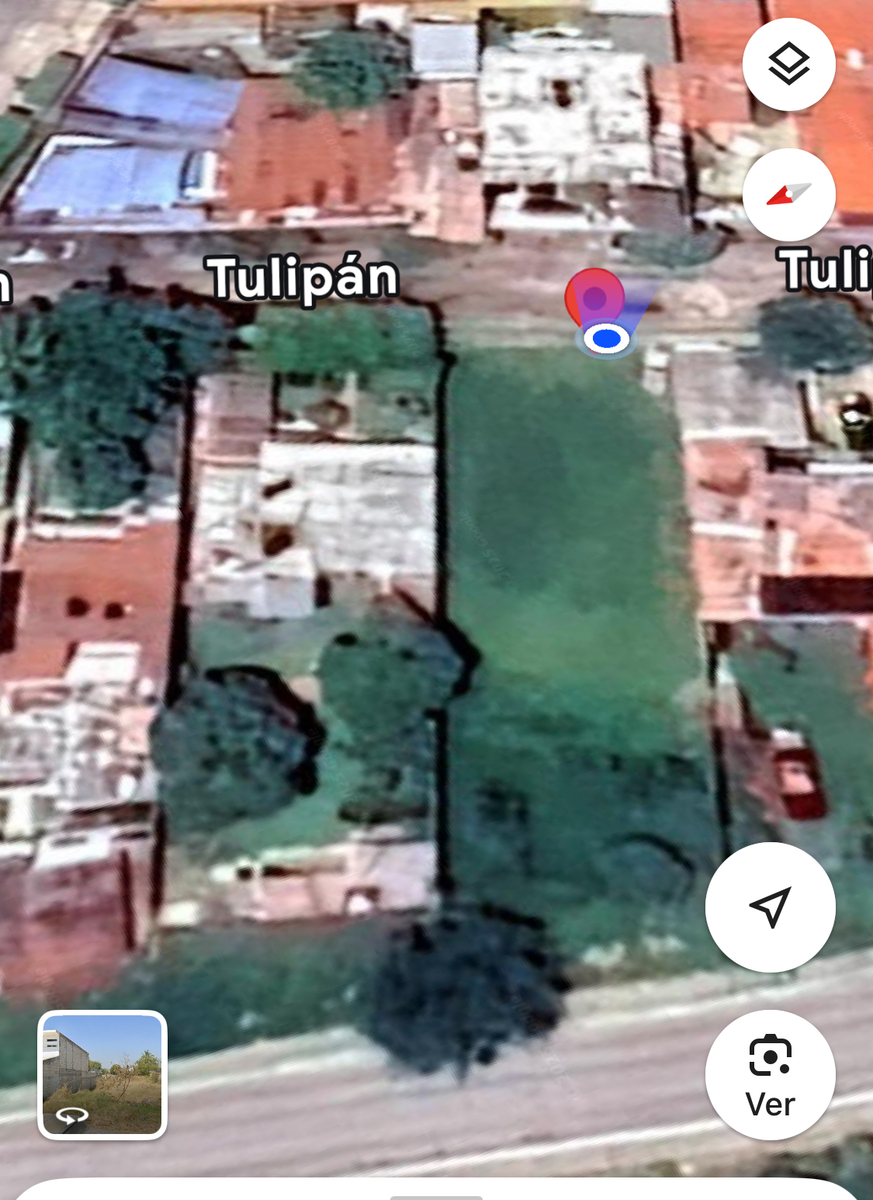This screenshot has height=1200, width=873.
Task: Open the map layers selector
Action: click(x=788, y=64)
